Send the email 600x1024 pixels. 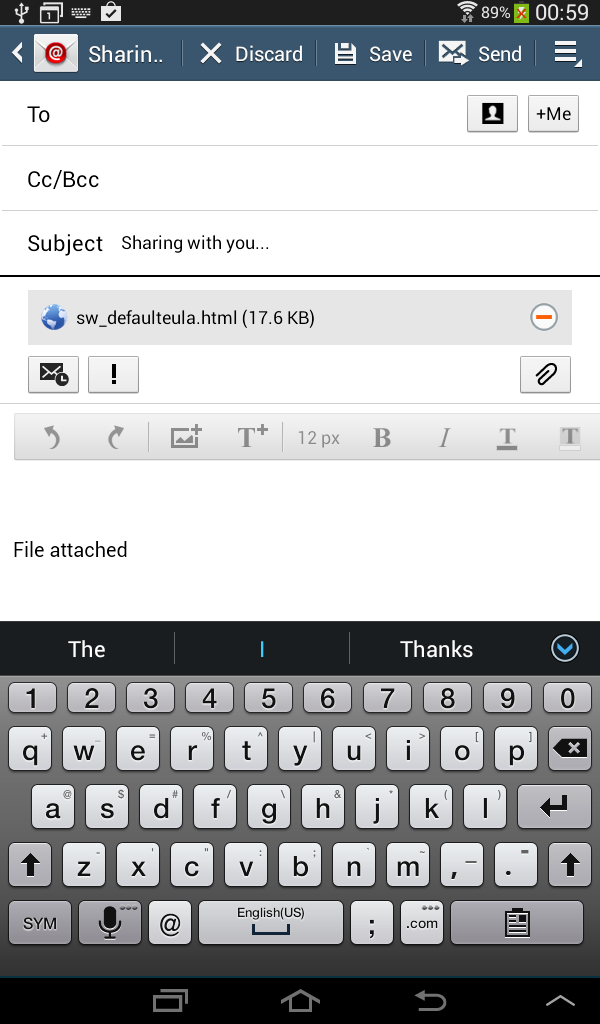click(x=480, y=54)
